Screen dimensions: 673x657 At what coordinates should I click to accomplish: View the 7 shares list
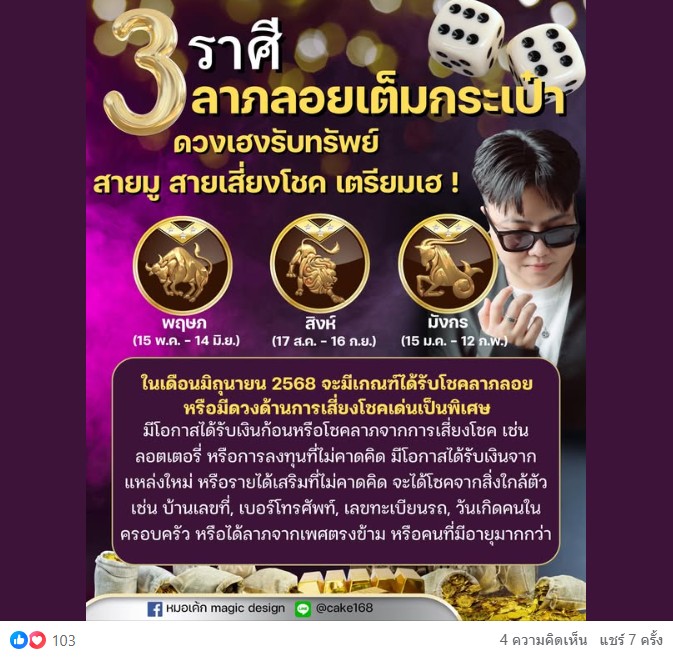[632, 640]
